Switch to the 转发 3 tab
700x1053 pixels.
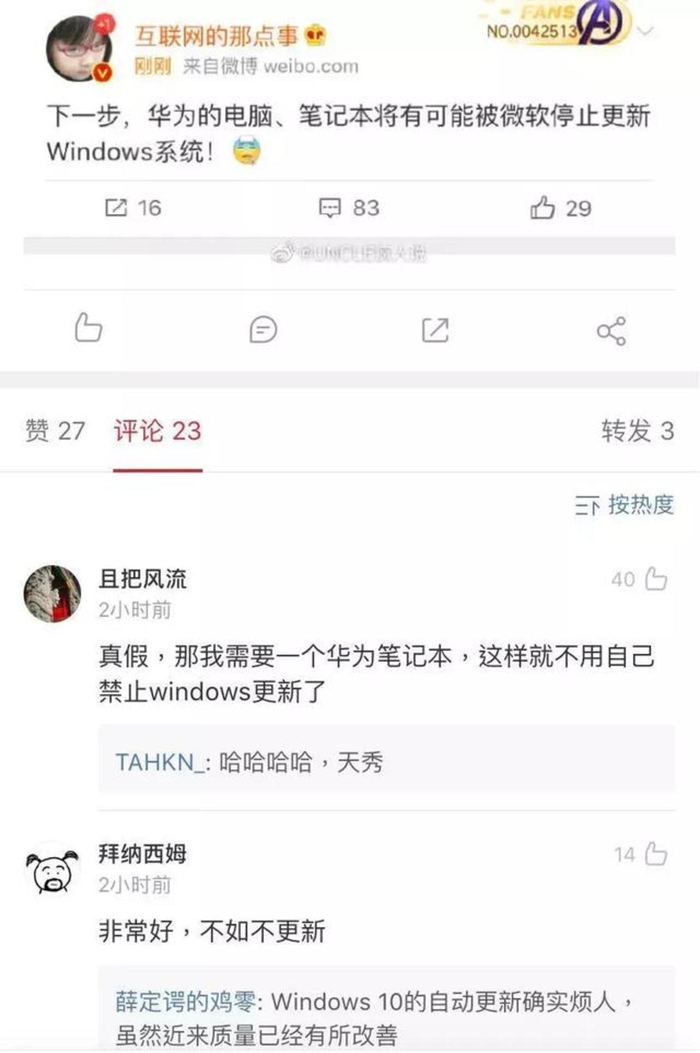pos(638,430)
